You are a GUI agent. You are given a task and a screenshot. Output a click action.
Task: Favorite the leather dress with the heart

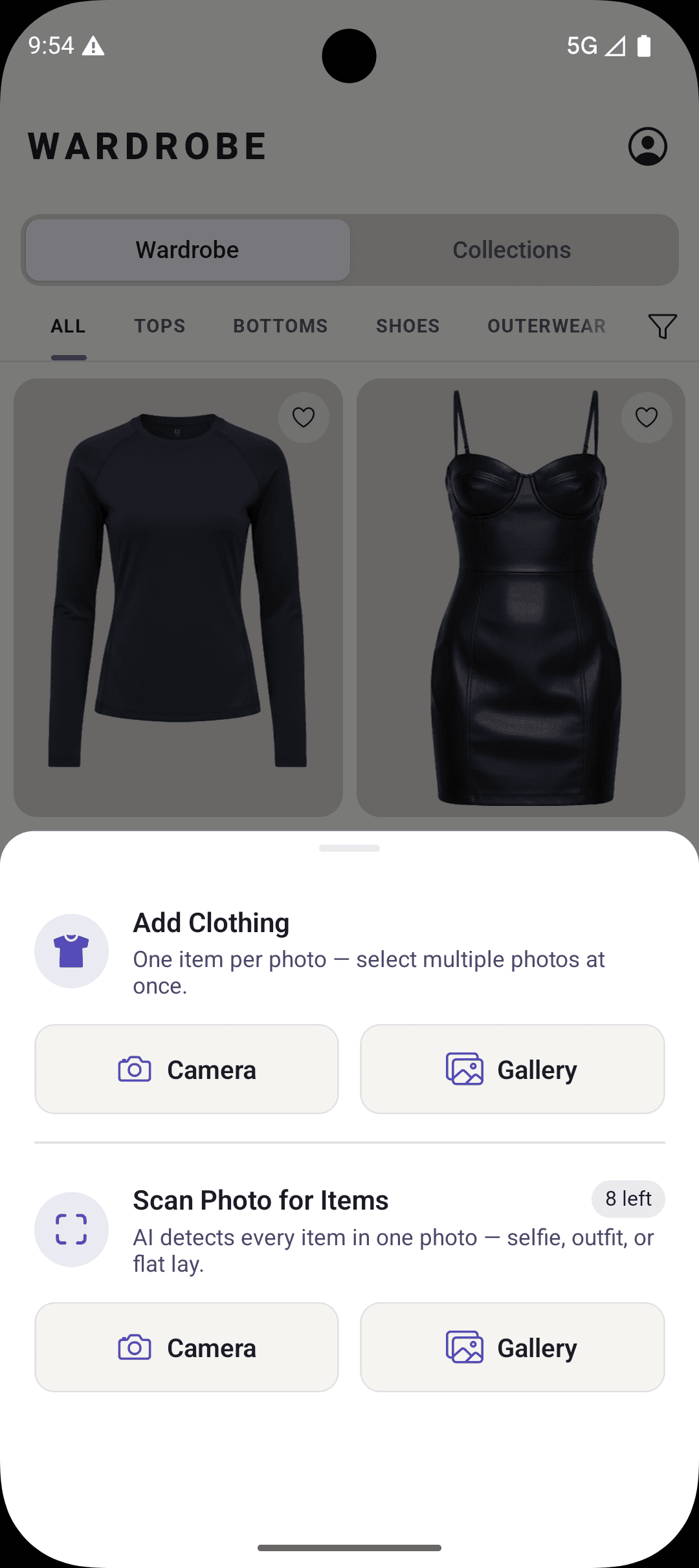(x=645, y=417)
